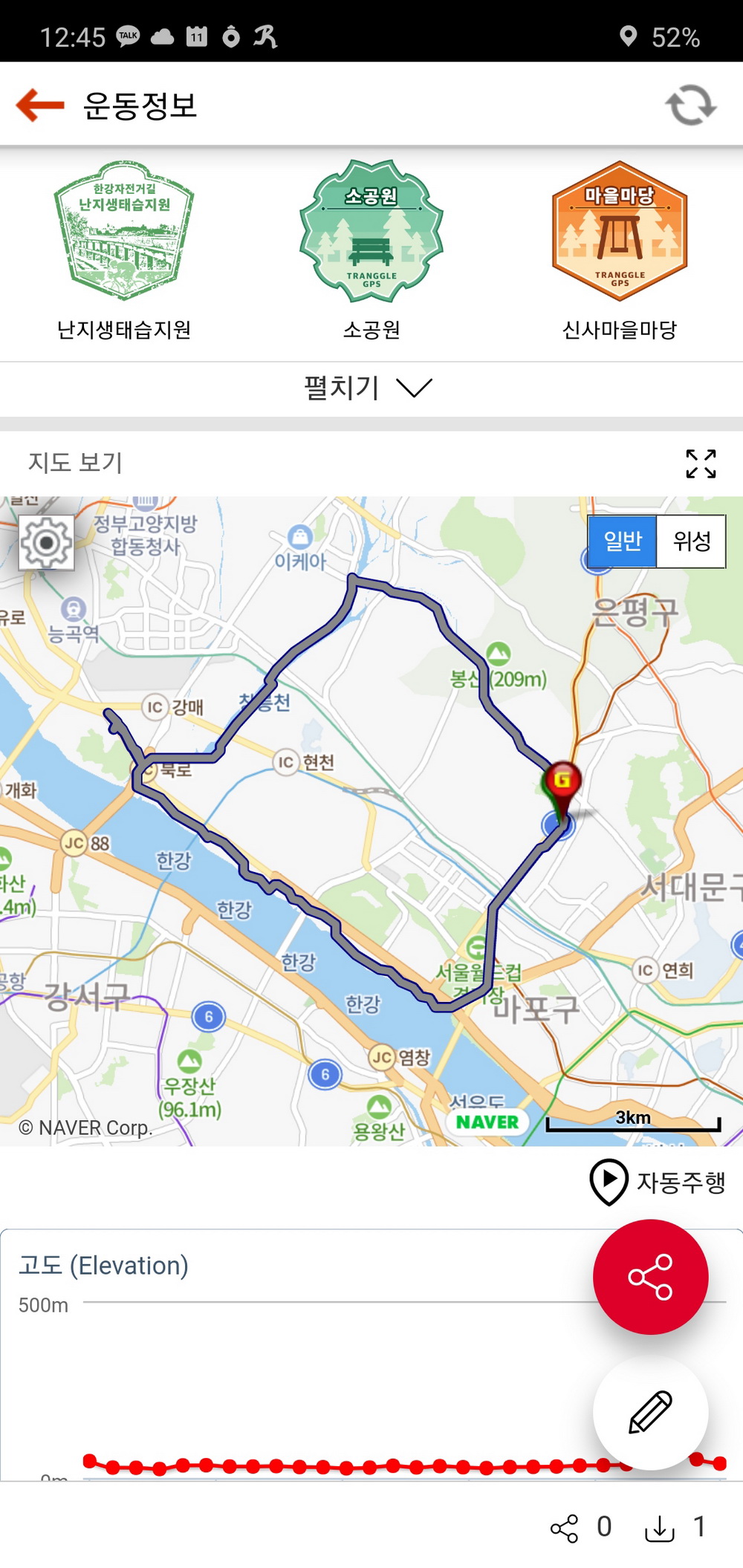Tap the share count icon
The width and height of the screenshot is (743, 1568).
(x=565, y=1528)
